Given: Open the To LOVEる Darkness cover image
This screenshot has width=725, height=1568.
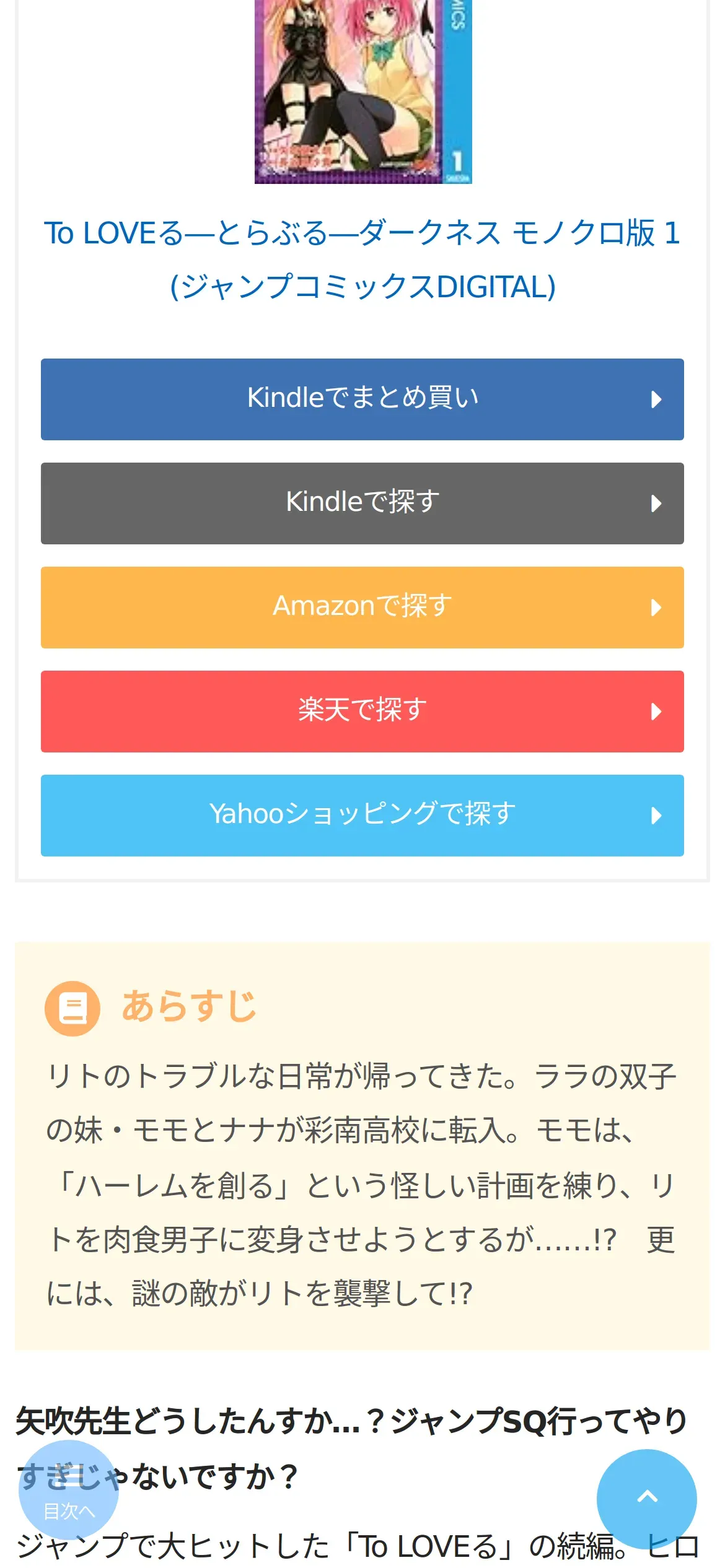Looking at the screenshot, I should click(363, 92).
